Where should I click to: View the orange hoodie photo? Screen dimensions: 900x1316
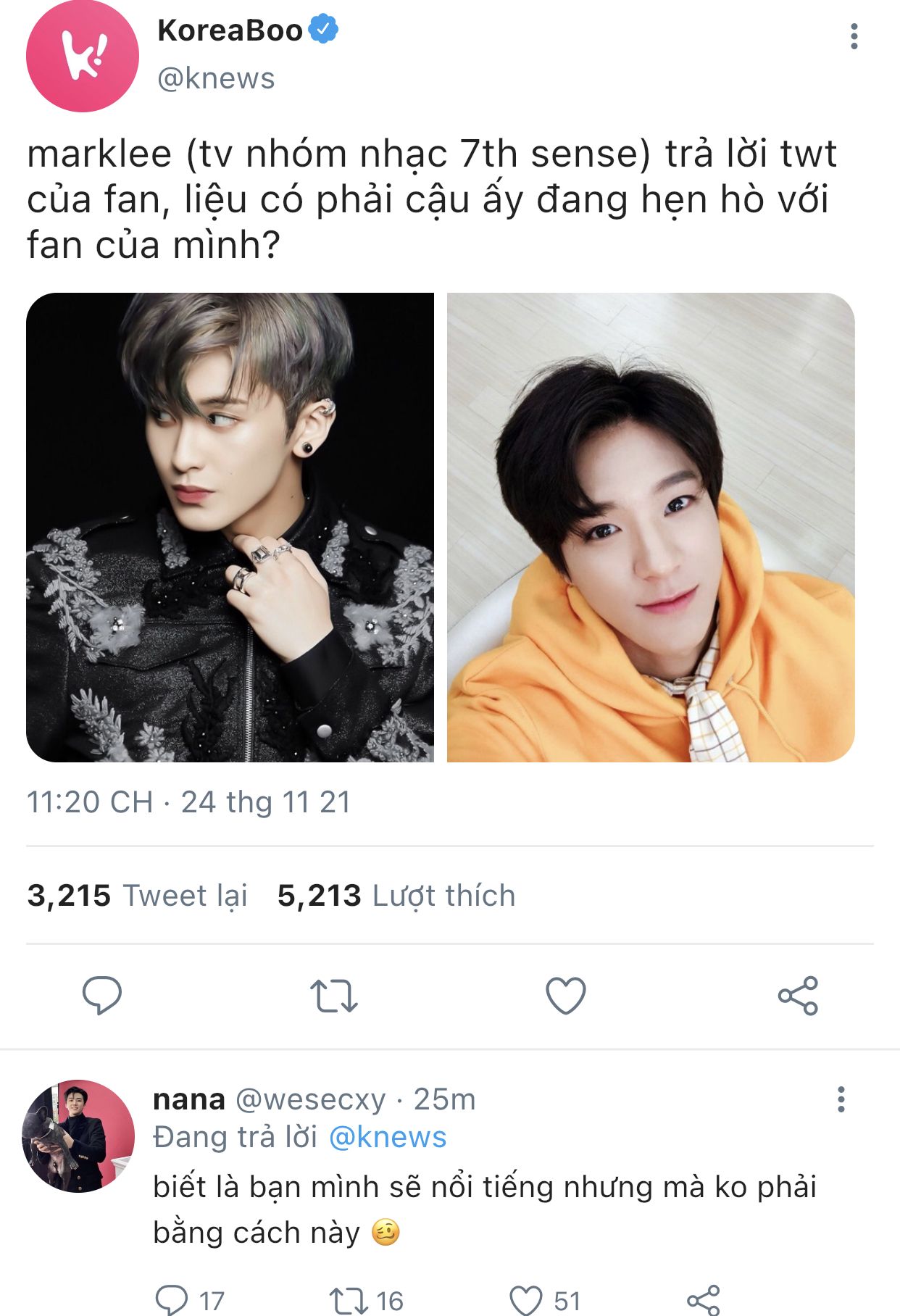[650, 527]
